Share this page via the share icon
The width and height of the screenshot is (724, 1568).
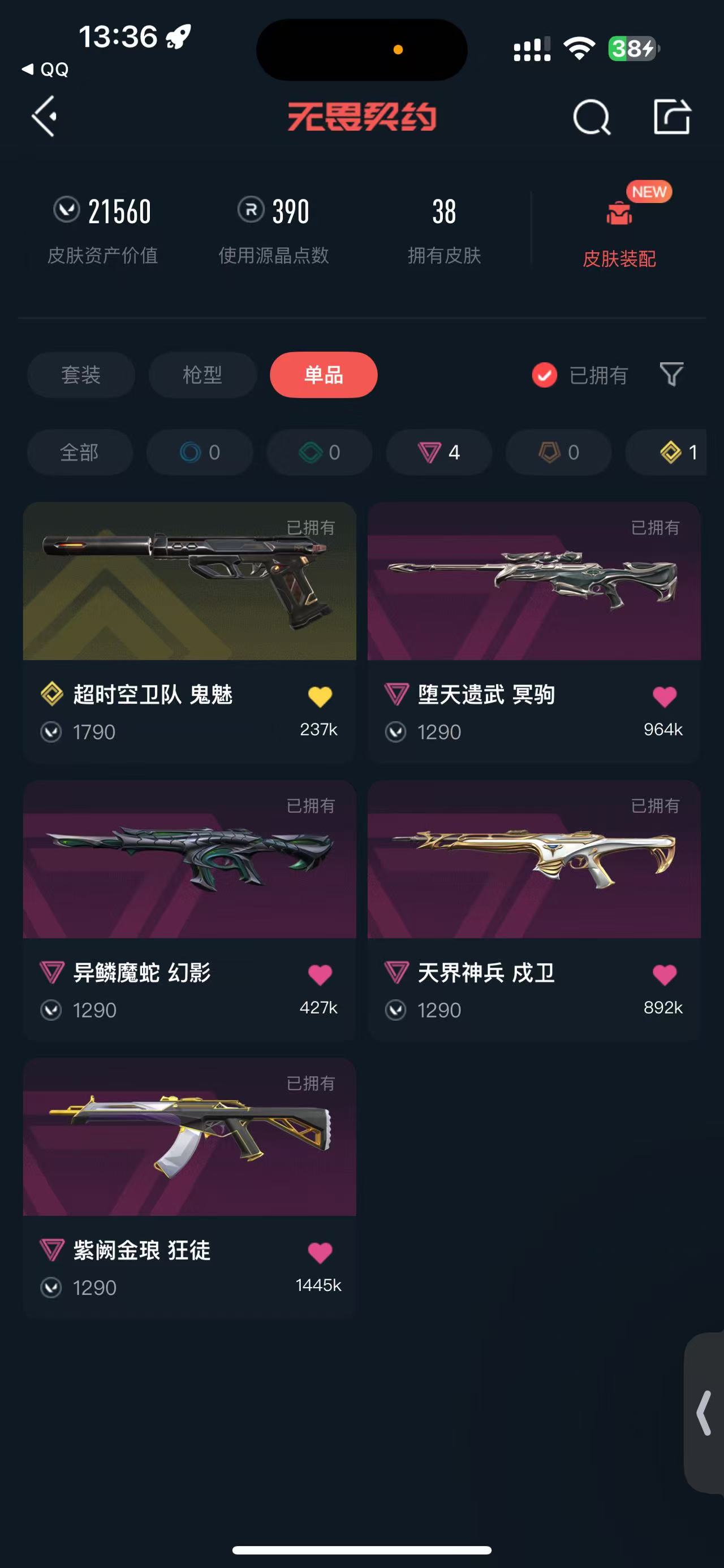[671, 116]
